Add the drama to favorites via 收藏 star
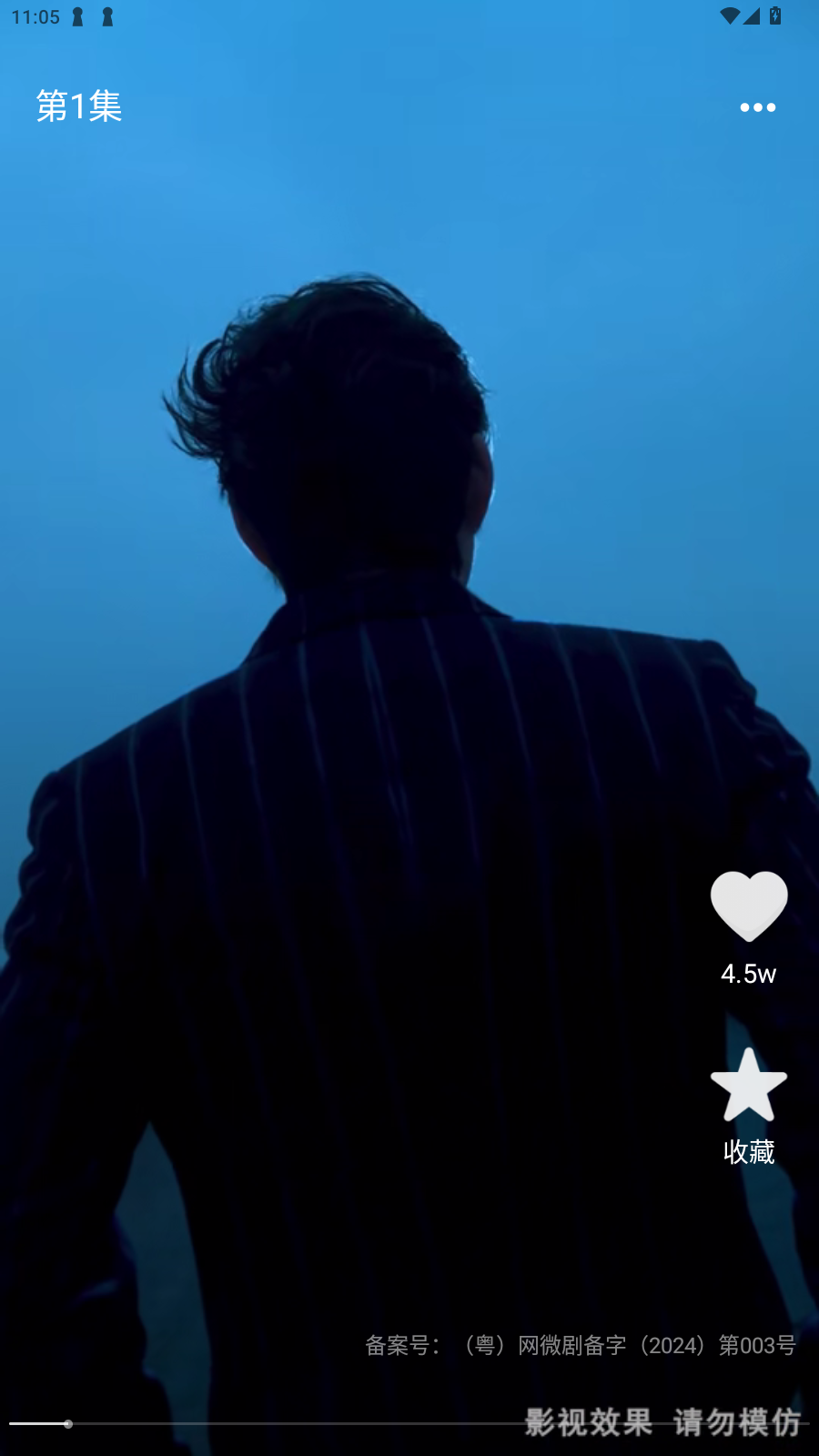819x1456 pixels. coord(748,1085)
